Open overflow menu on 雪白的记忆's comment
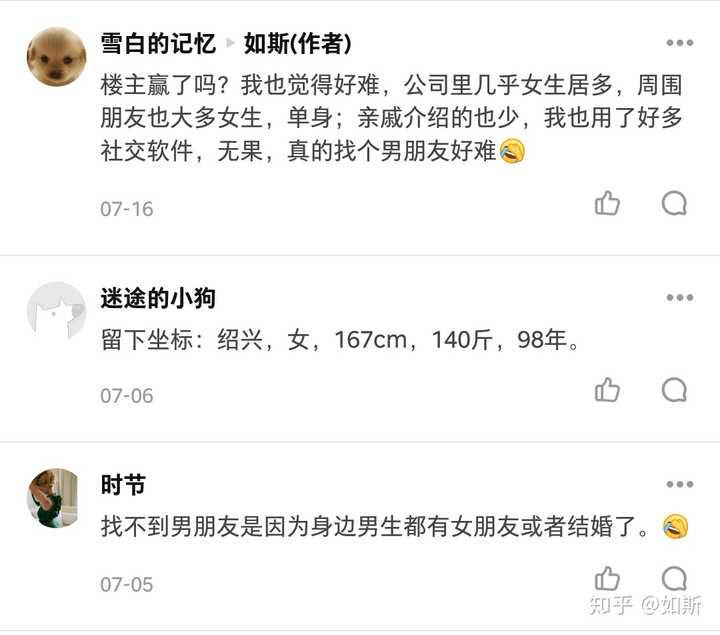The width and height of the screenshot is (720, 635). 679,43
